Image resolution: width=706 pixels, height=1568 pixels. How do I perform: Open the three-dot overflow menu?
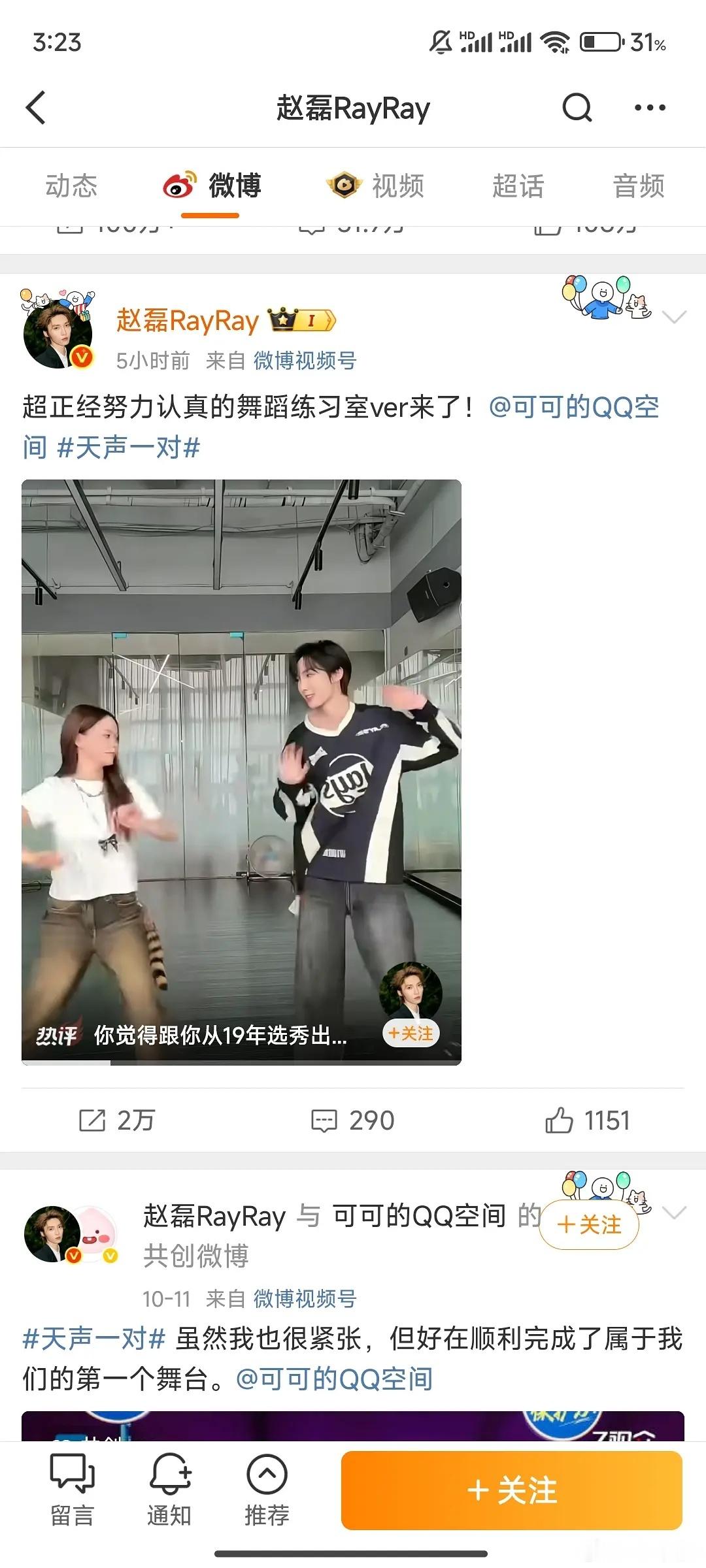coord(650,108)
